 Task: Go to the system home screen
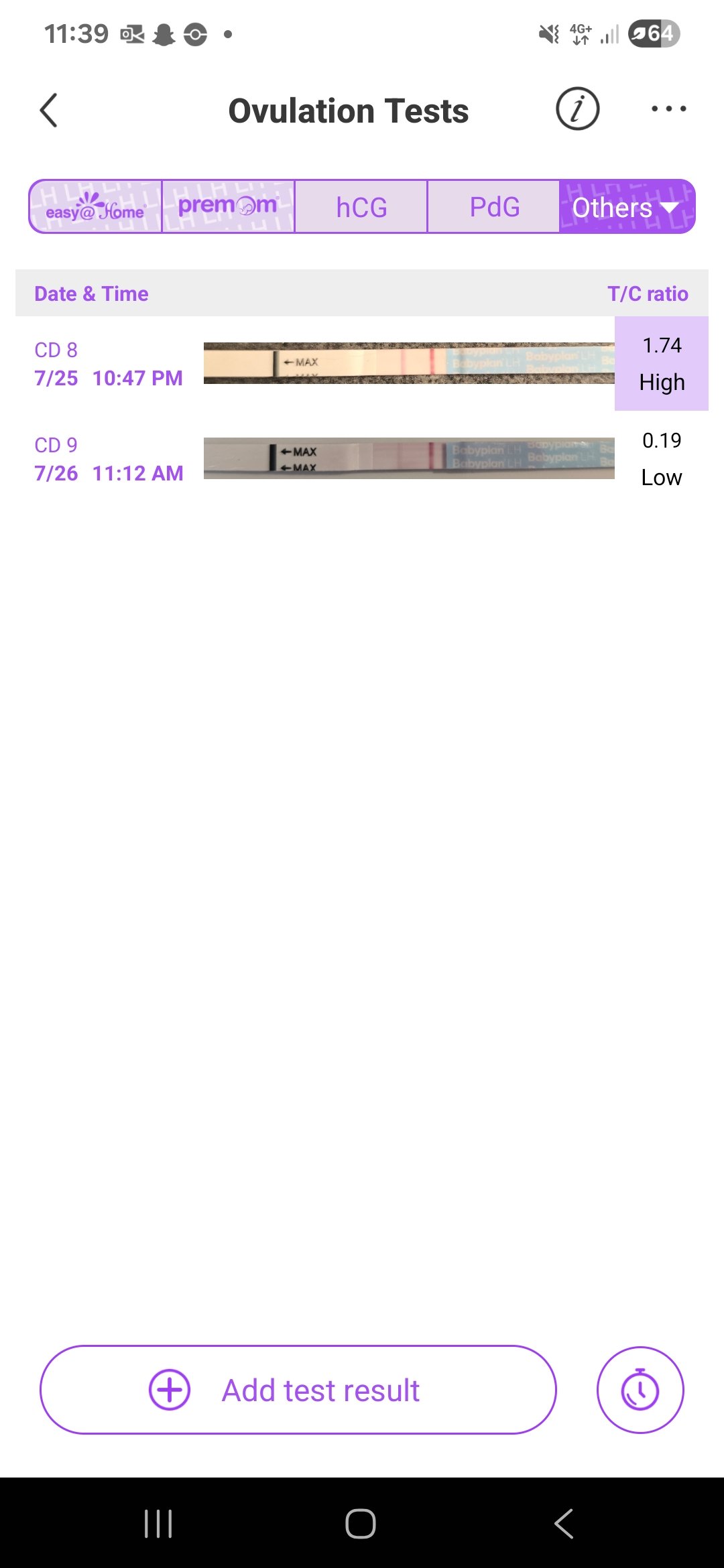pyautogui.click(x=361, y=1524)
